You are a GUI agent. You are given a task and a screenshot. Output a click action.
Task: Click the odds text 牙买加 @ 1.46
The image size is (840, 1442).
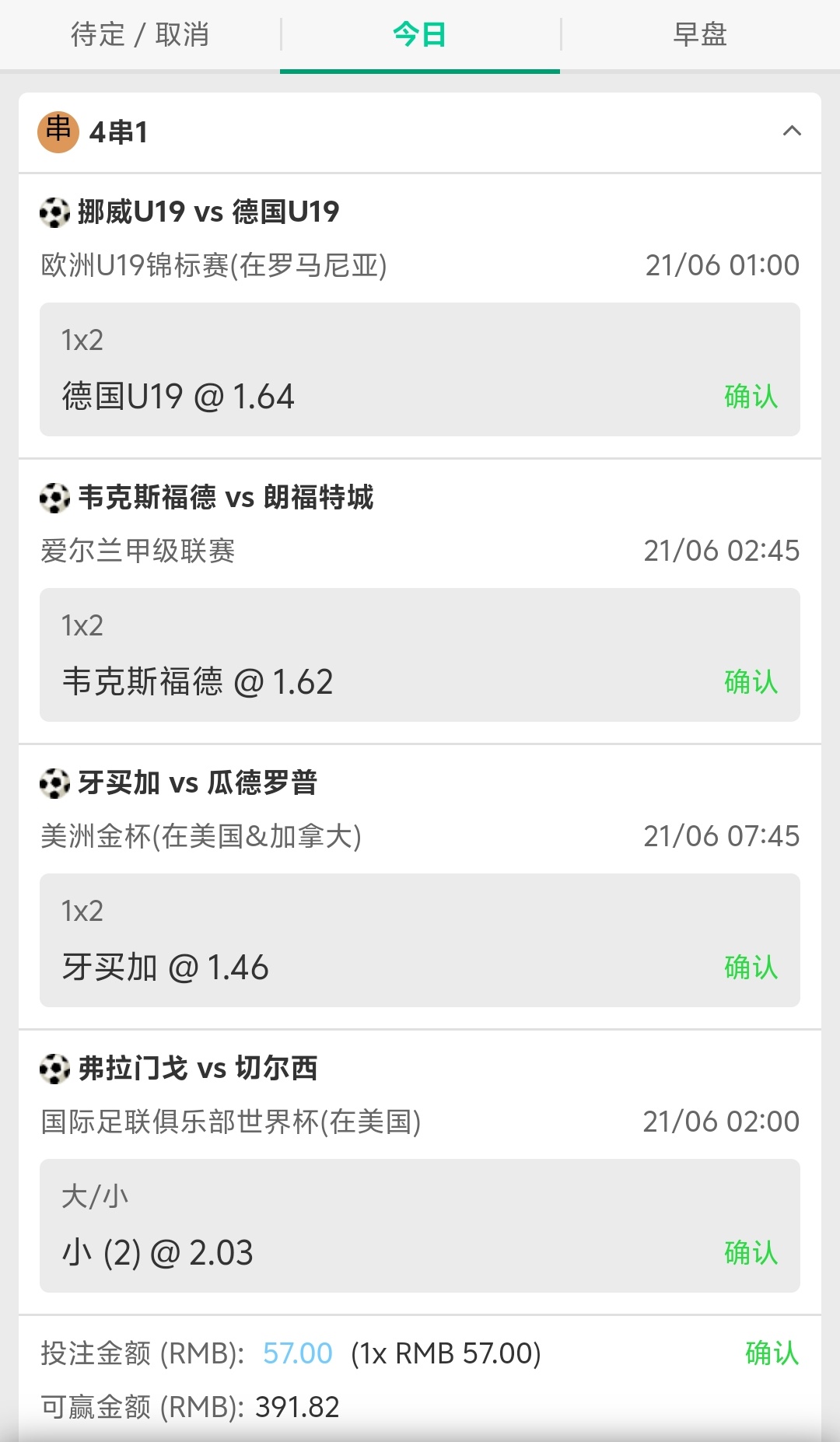[165, 967]
